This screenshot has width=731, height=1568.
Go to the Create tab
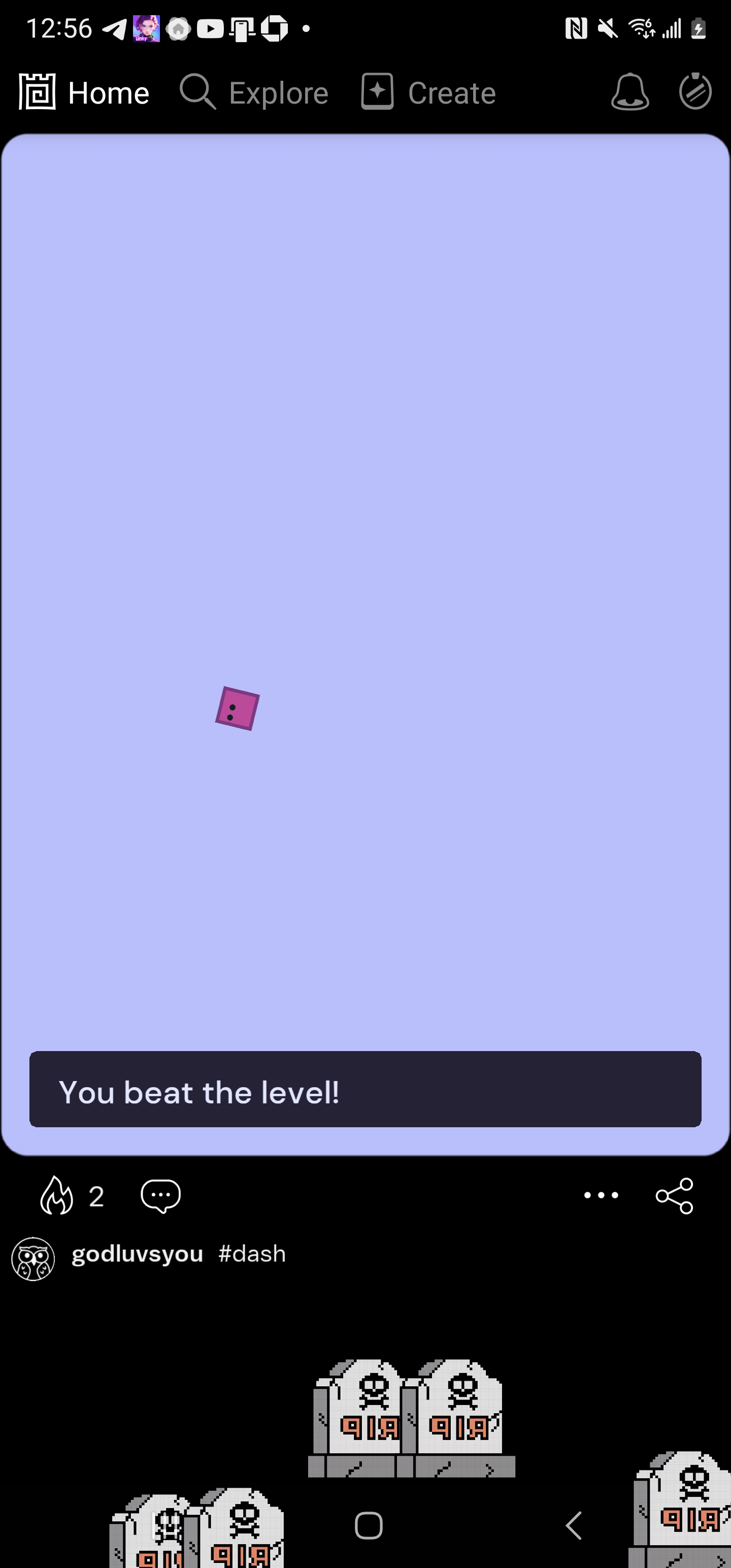tap(428, 92)
